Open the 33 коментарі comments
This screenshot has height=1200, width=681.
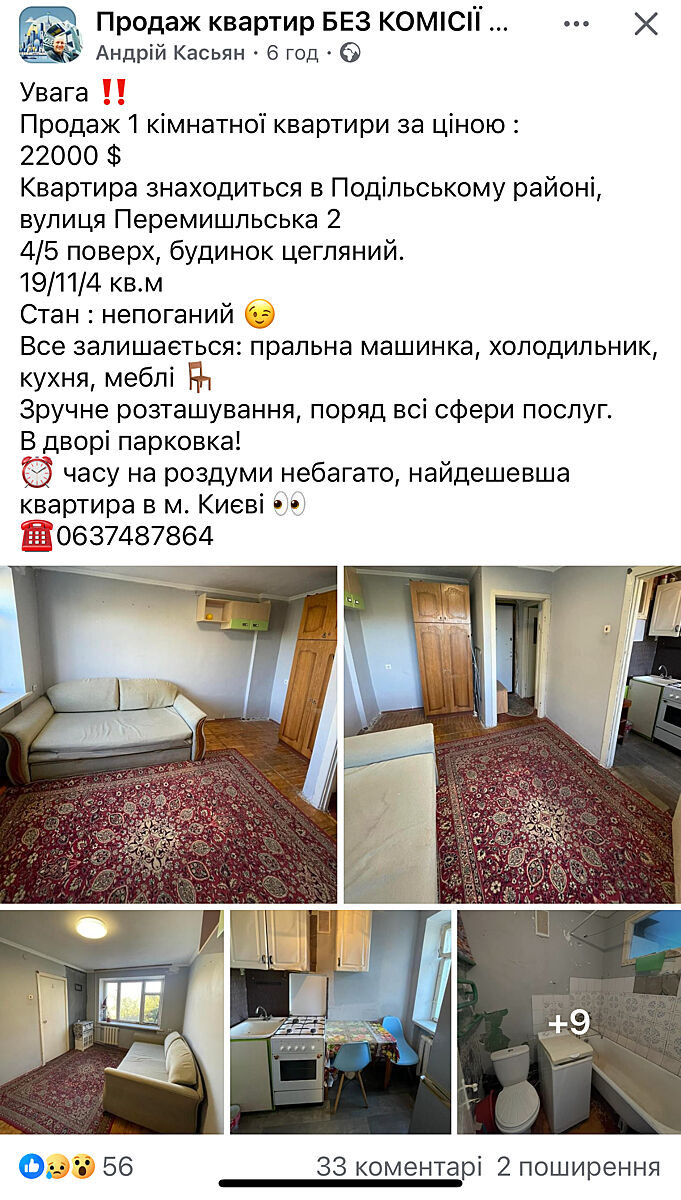pos(399,1166)
